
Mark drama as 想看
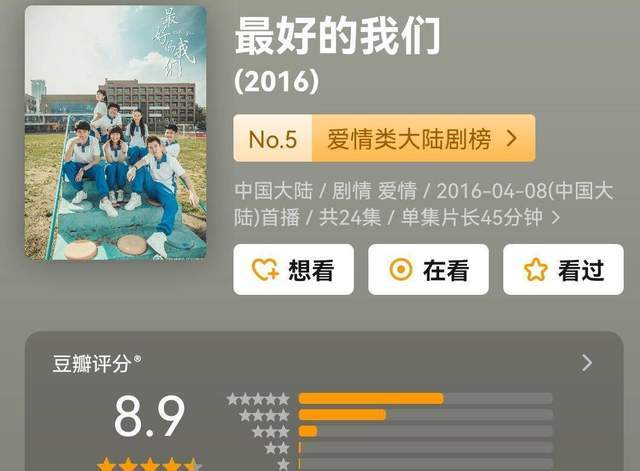click(293, 270)
